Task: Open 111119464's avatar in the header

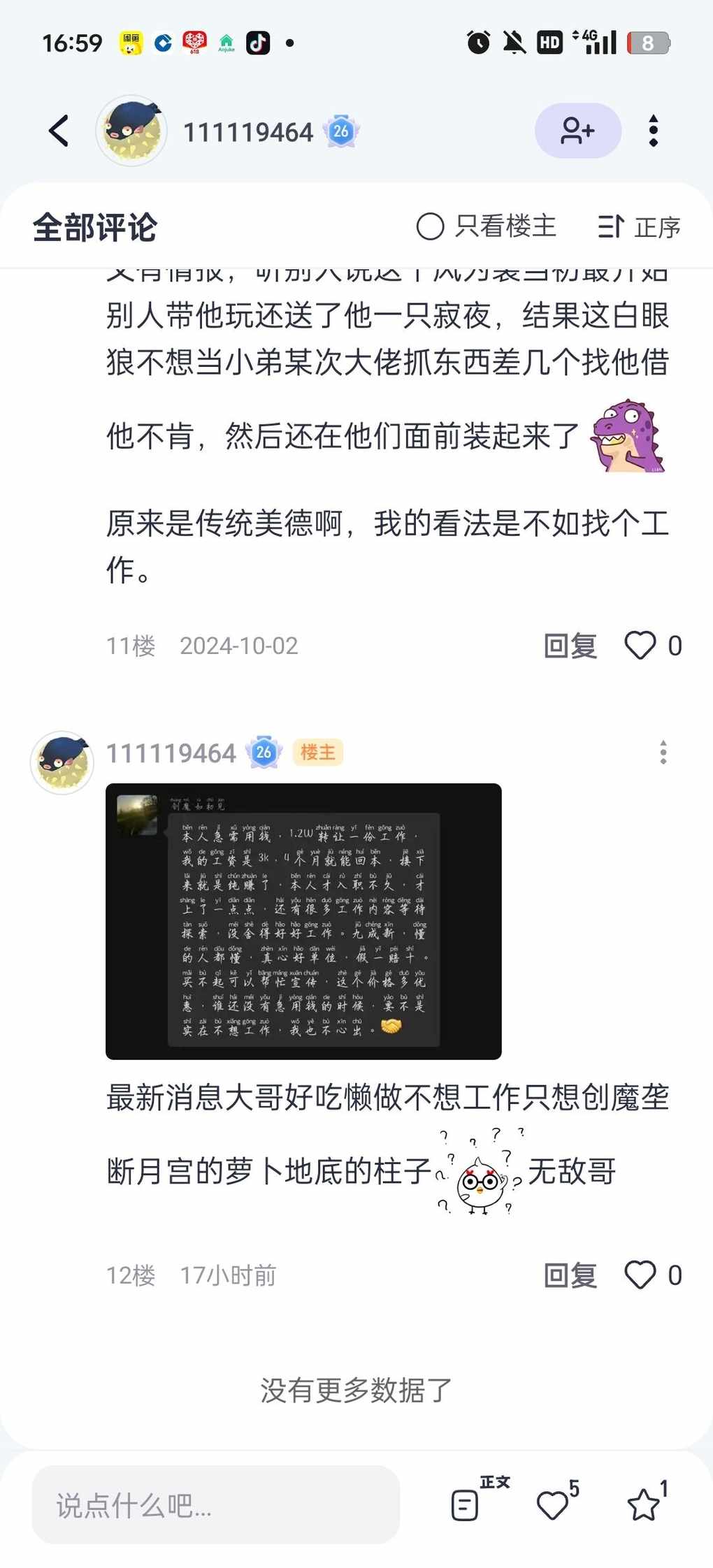Action: [x=131, y=131]
